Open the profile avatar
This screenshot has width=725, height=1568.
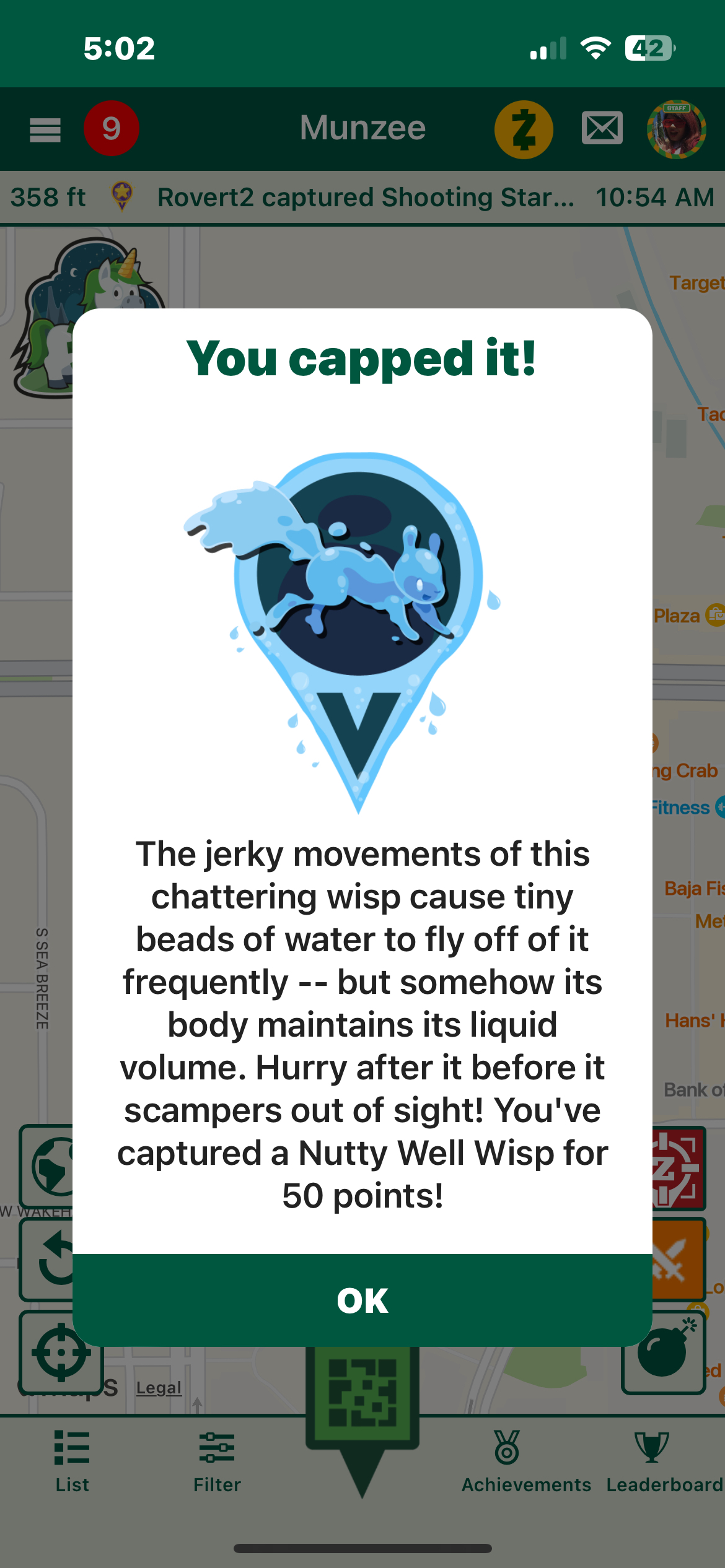pos(676,129)
